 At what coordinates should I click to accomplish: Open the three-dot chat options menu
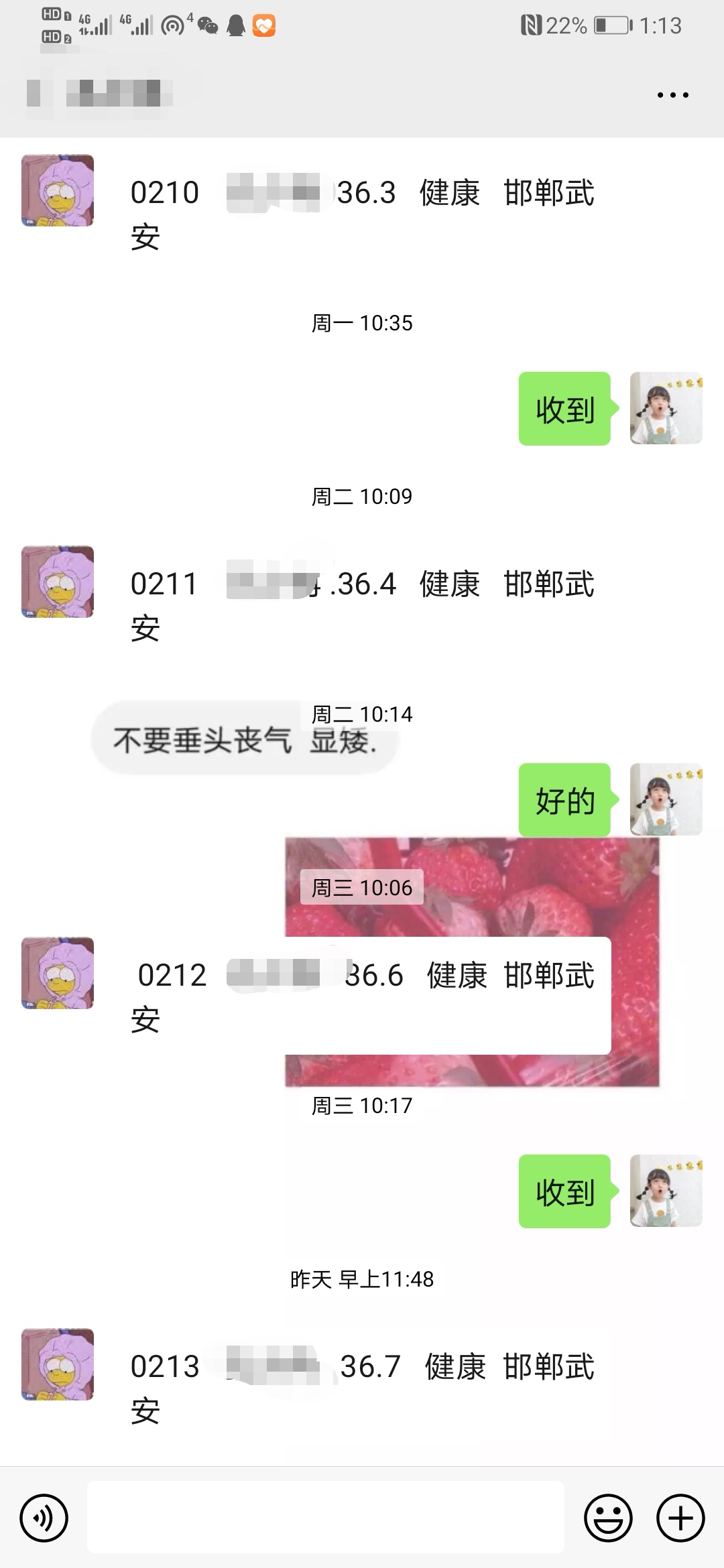click(672, 95)
